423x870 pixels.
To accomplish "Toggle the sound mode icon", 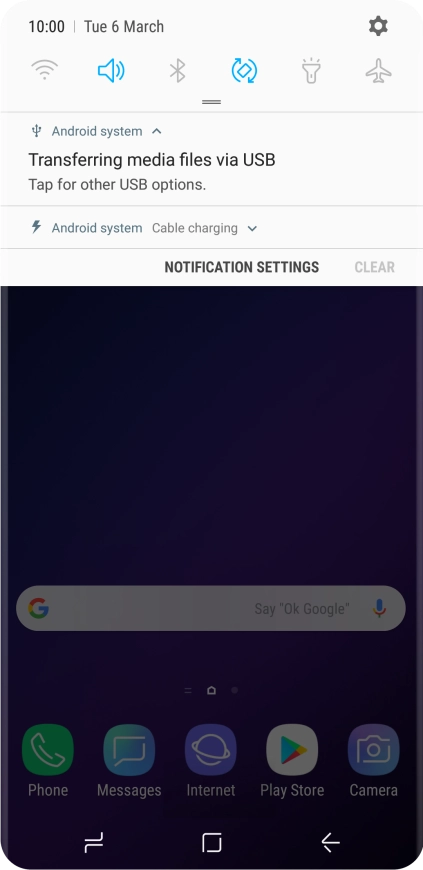I will (x=111, y=71).
